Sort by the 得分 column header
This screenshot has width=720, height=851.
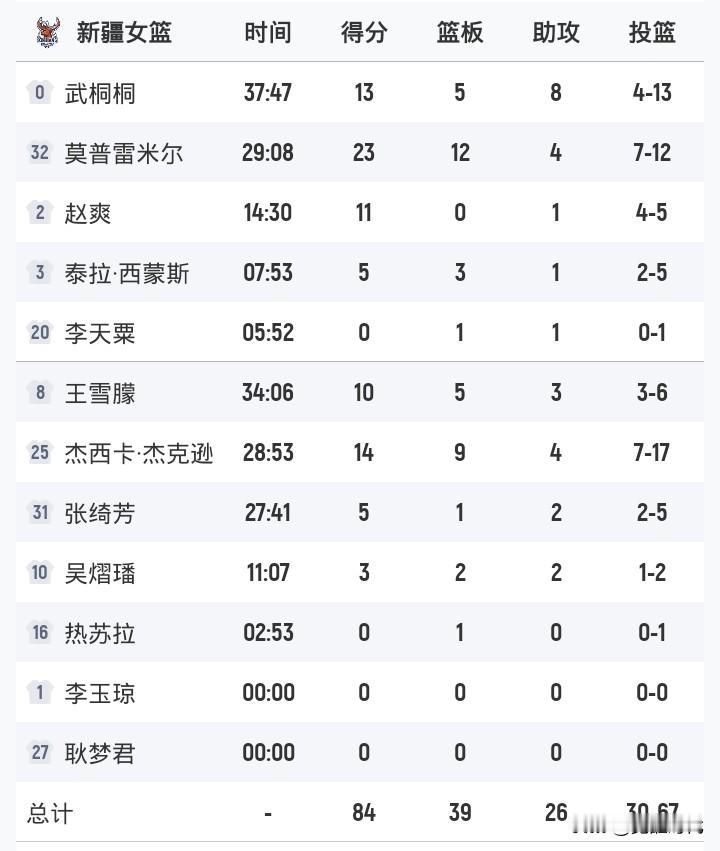pos(363,31)
